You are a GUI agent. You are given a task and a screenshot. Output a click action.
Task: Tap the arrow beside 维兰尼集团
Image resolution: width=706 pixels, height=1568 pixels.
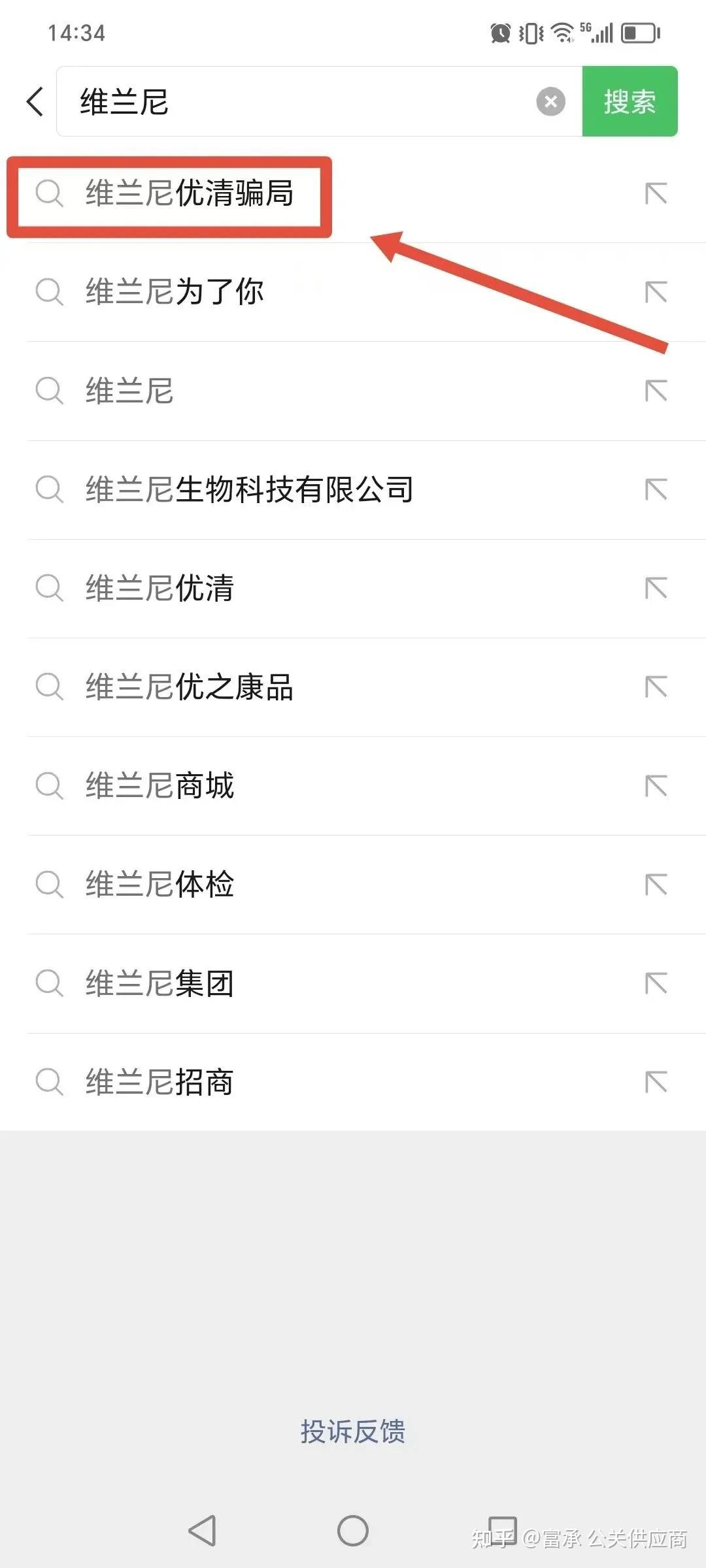[656, 983]
